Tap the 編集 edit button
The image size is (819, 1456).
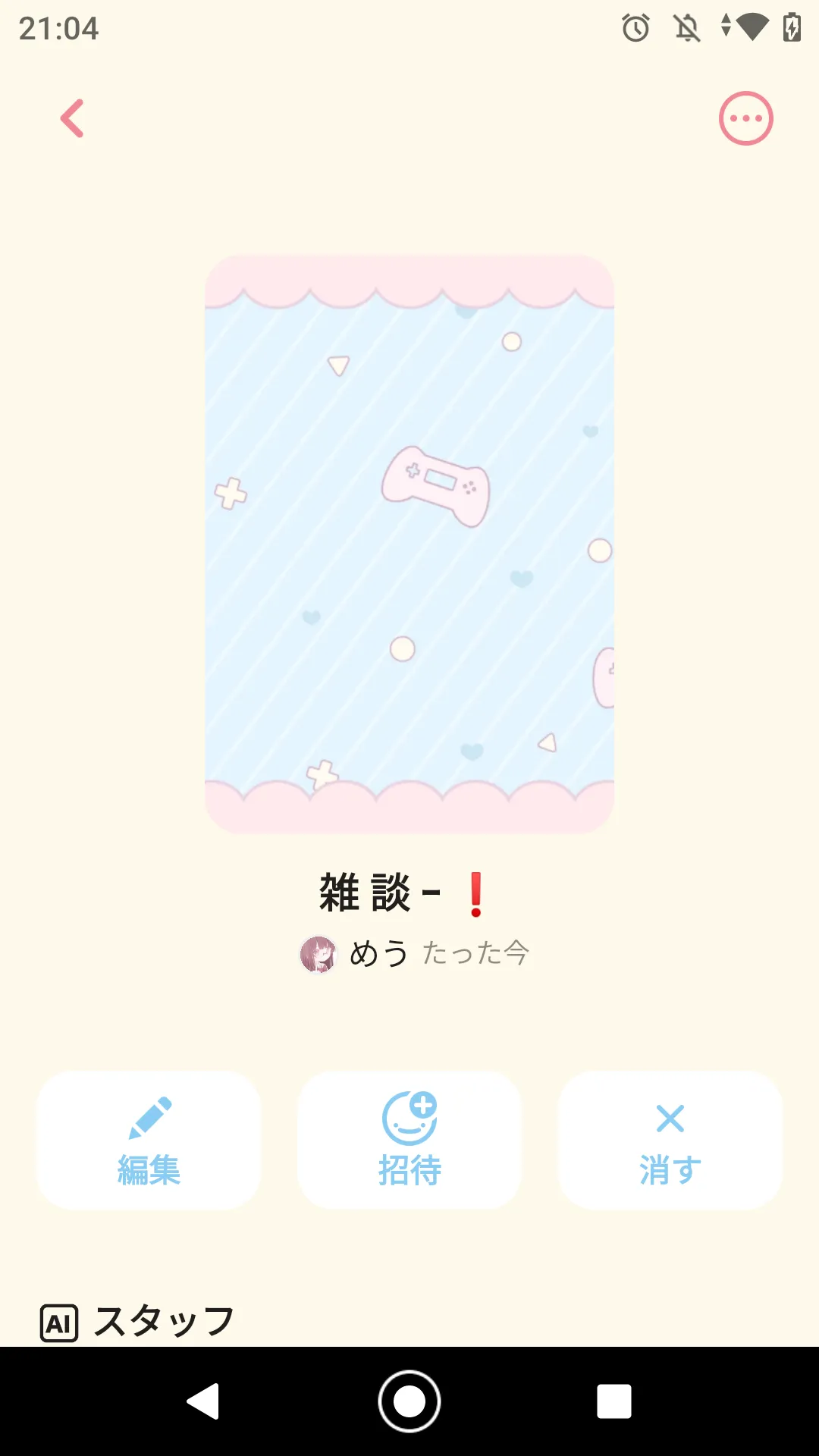(x=149, y=1140)
